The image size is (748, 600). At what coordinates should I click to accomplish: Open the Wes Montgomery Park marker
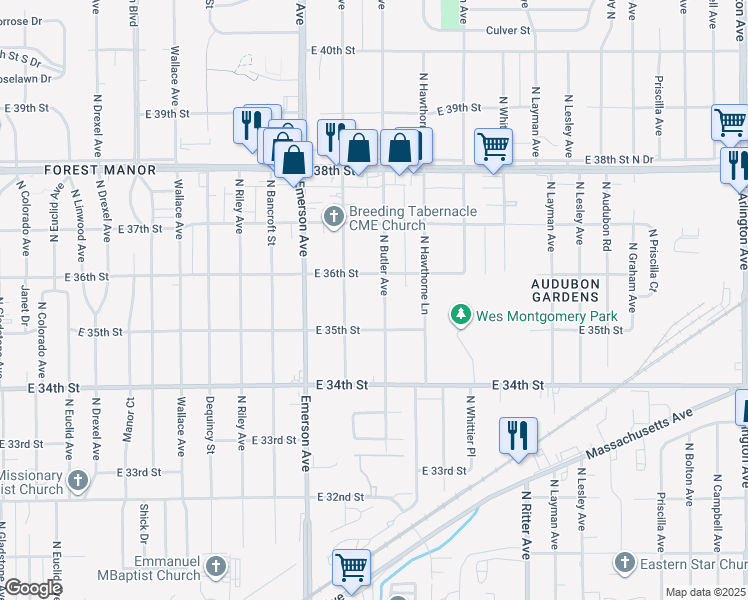tap(460, 316)
